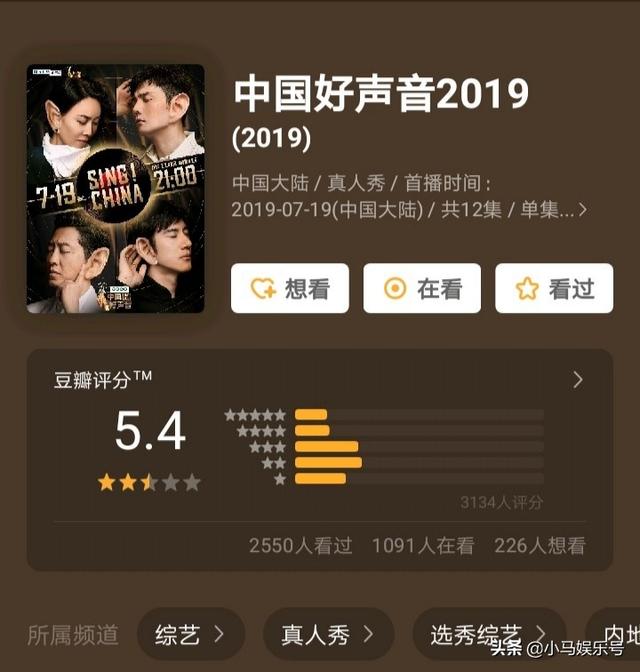This screenshot has width=640, height=672.
Task: Open the 中国好声音2019 poster
Action: (116, 189)
